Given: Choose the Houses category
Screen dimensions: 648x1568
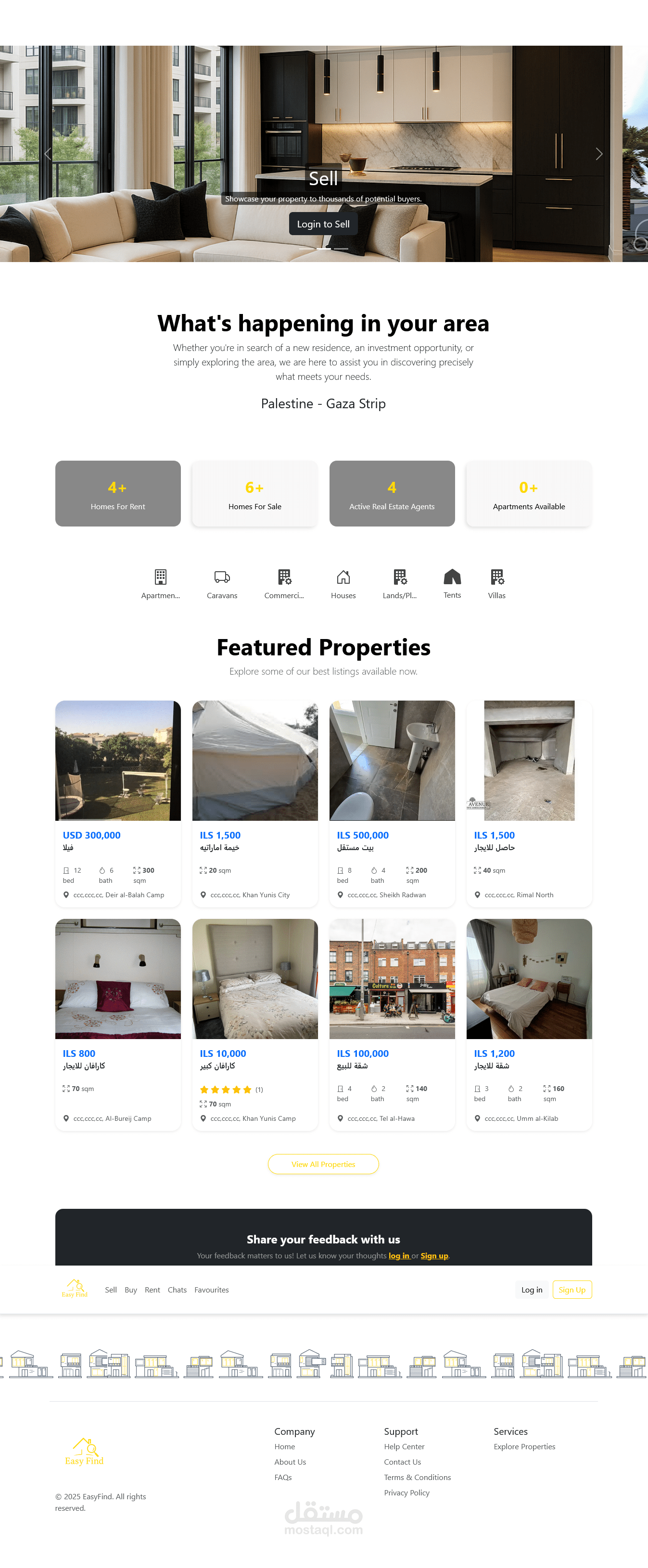Looking at the screenshot, I should [343, 584].
